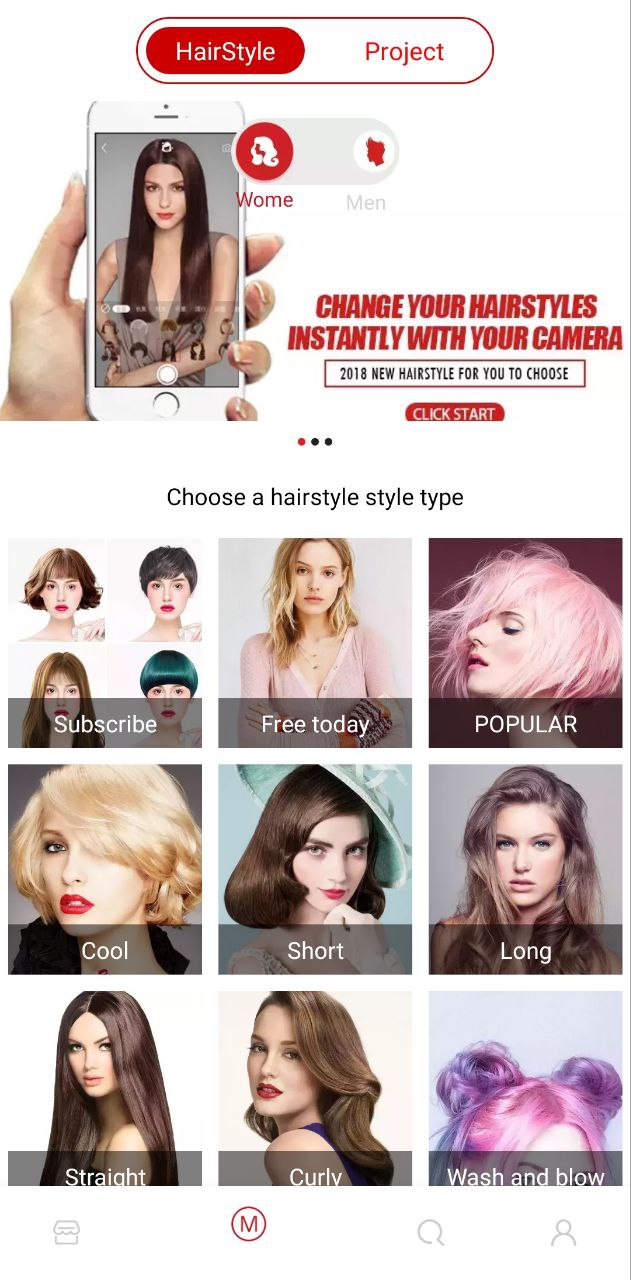Tap the banner page indicator dots

point(315,441)
